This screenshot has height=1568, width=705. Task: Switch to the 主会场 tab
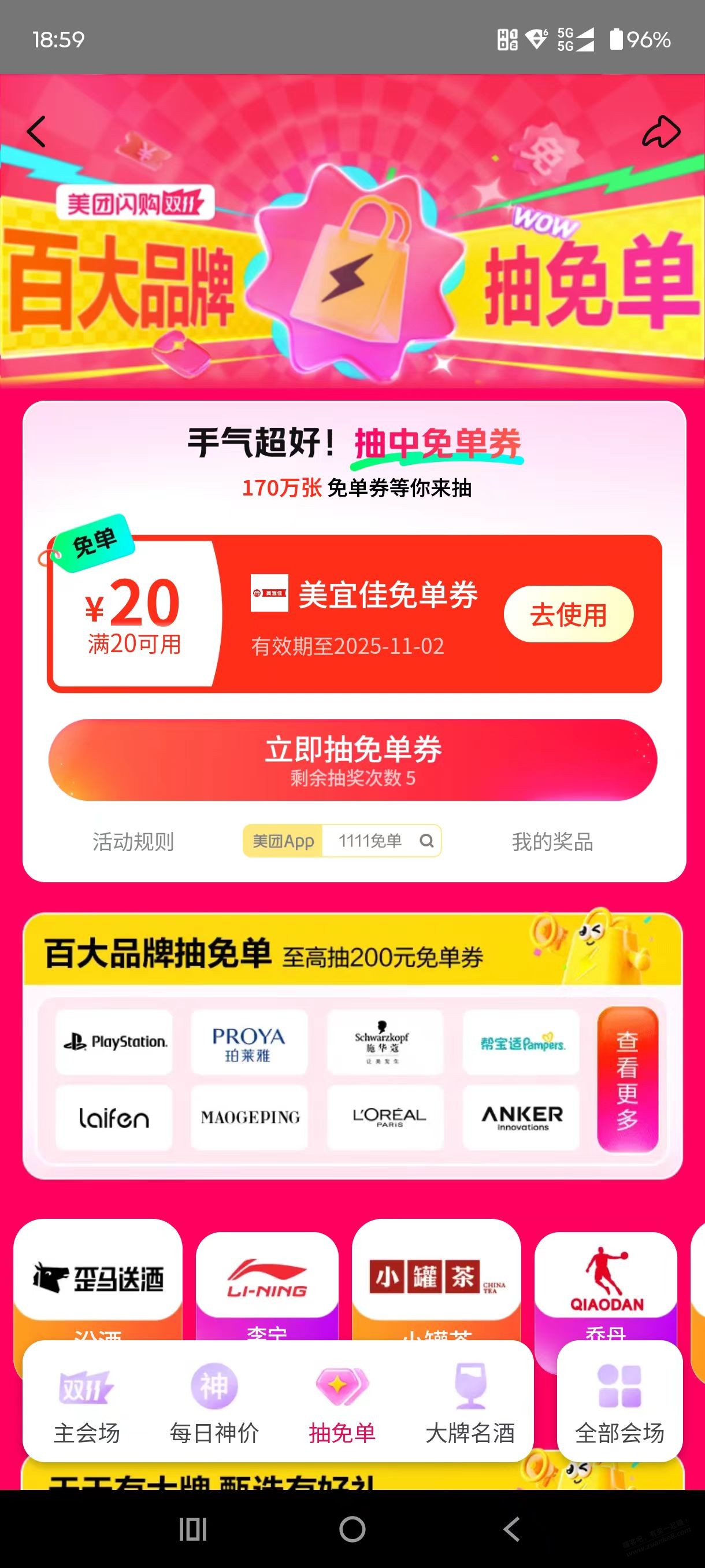pos(86,1407)
